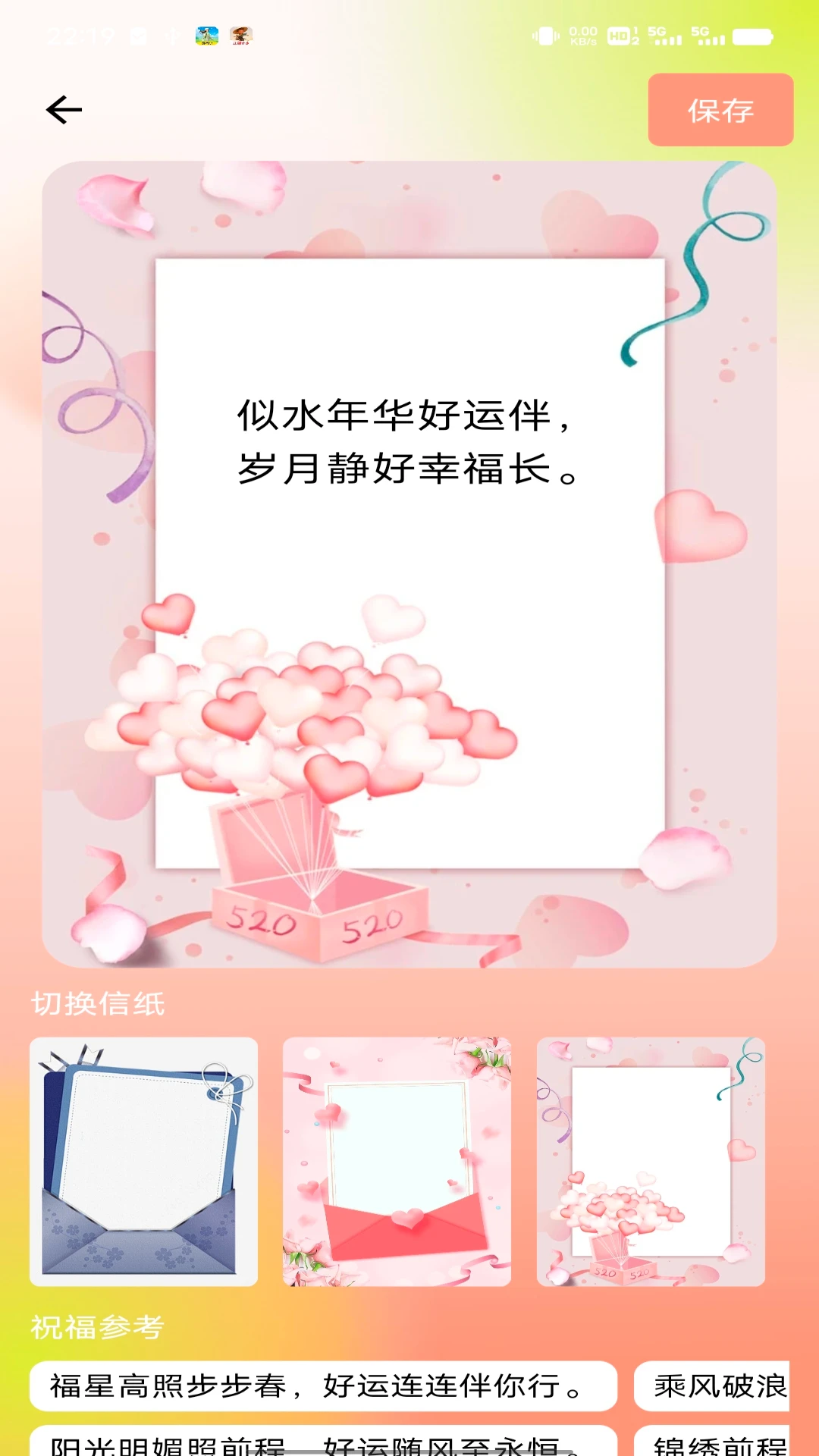
Task: Tap the 保存 button to save the card
Action: coord(720,110)
